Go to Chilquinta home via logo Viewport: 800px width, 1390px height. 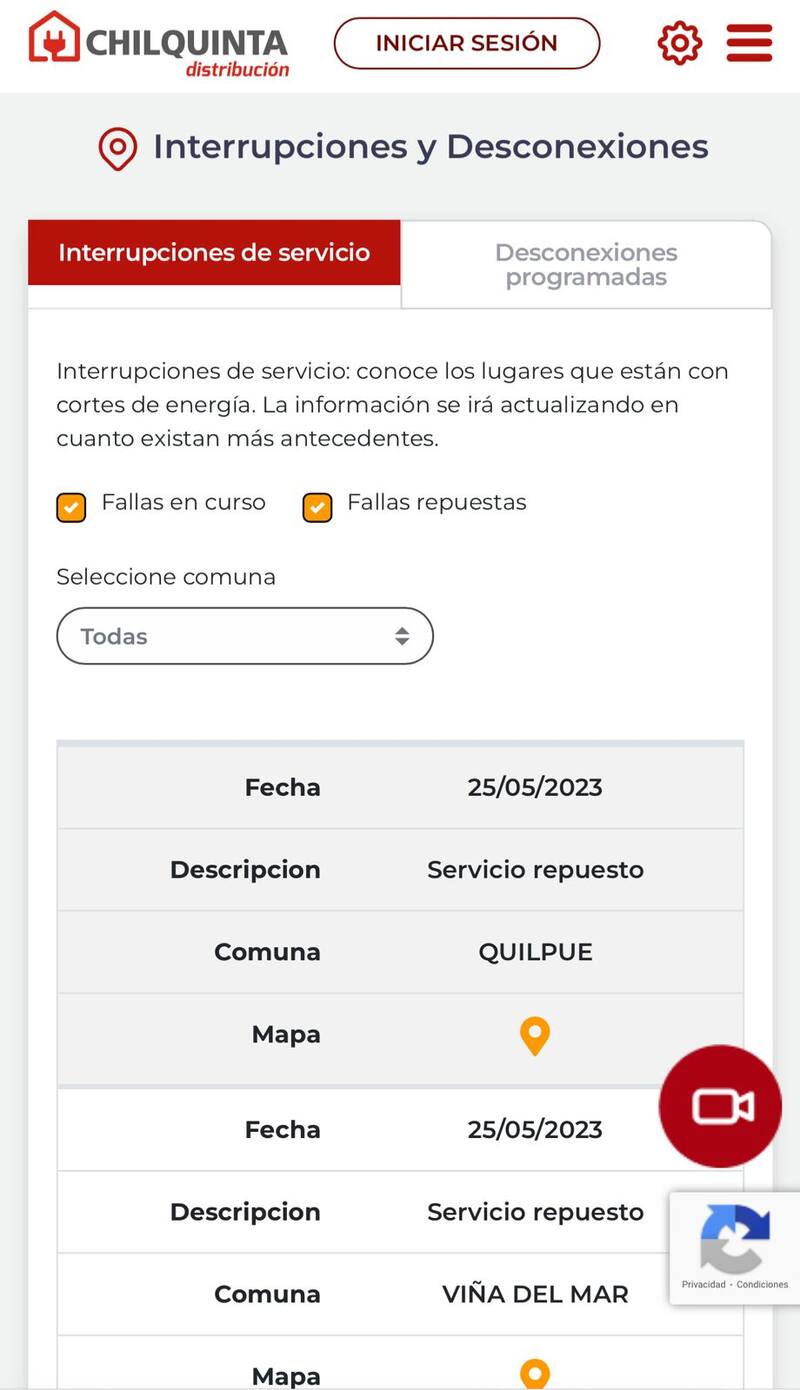coord(159,45)
